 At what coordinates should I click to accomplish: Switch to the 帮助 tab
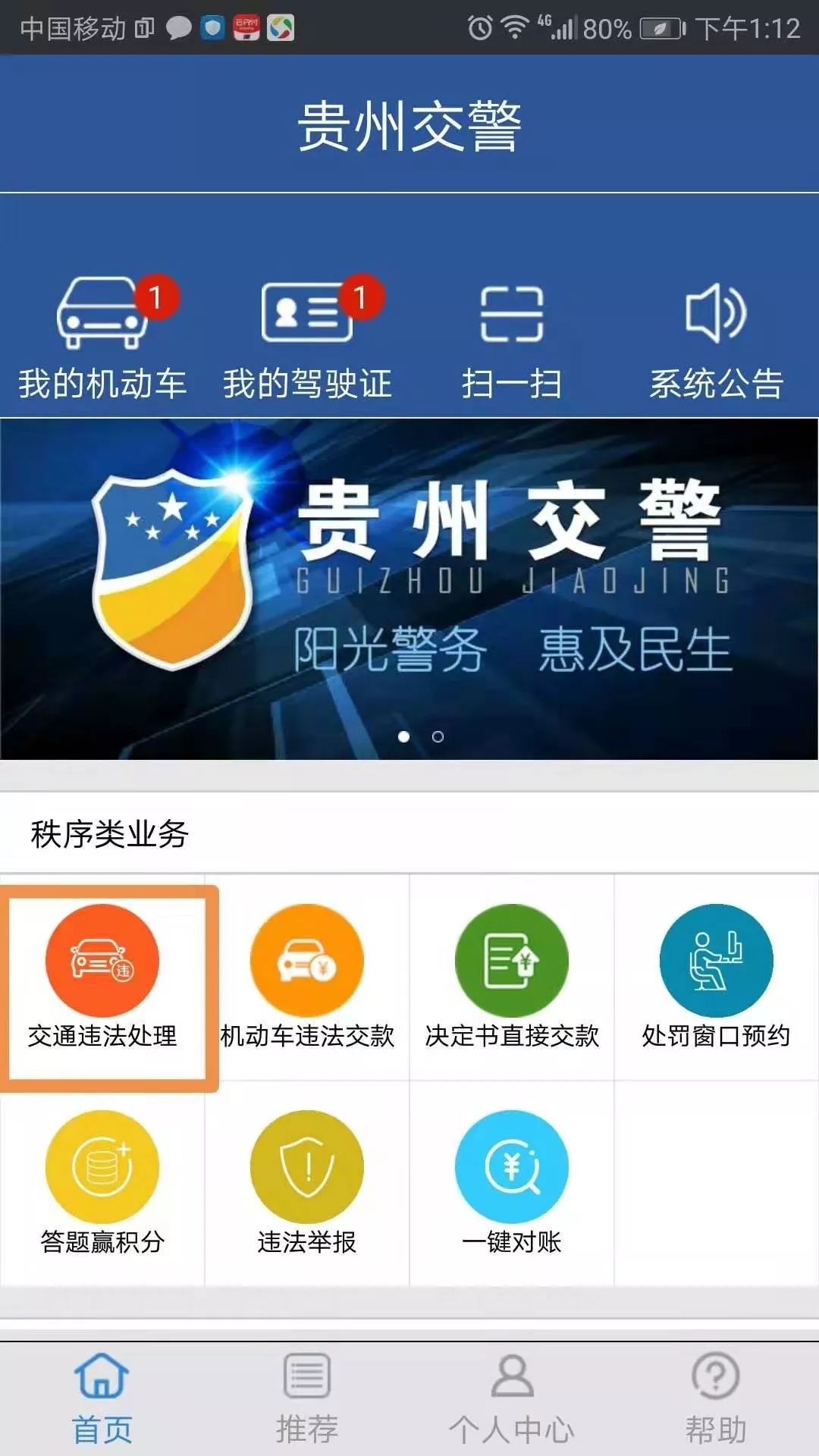click(x=716, y=1398)
